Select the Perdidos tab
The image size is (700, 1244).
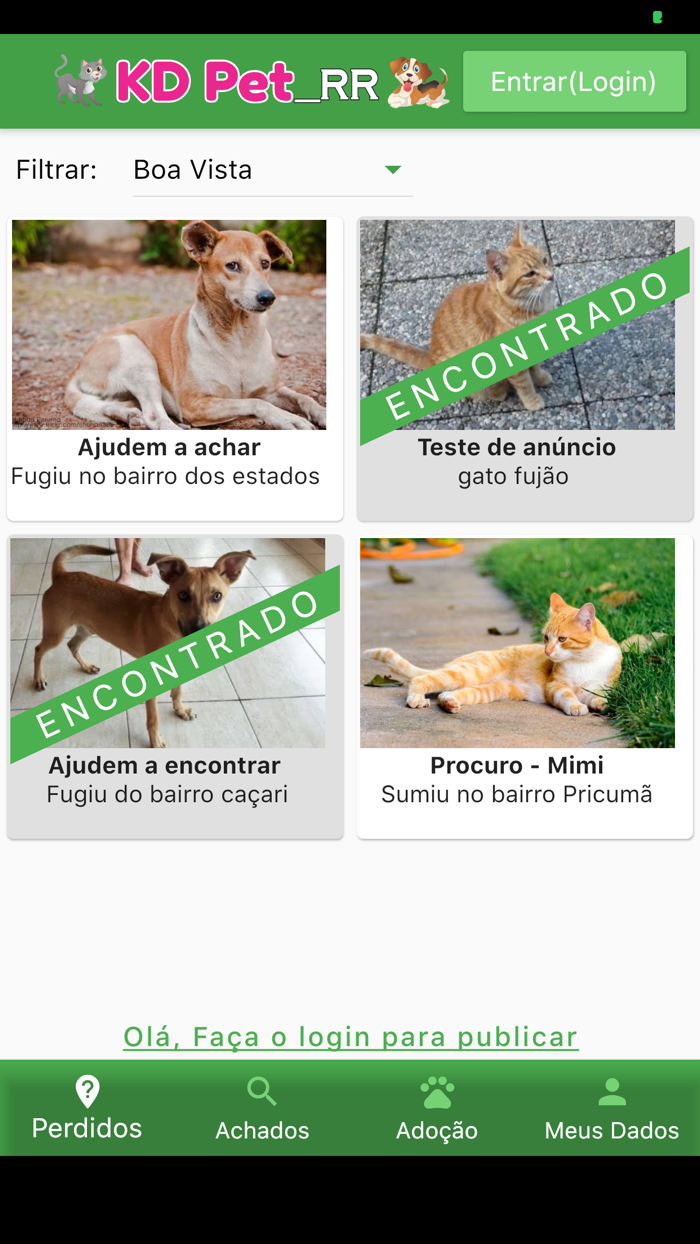pyautogui.click(x=87, y=1108)
